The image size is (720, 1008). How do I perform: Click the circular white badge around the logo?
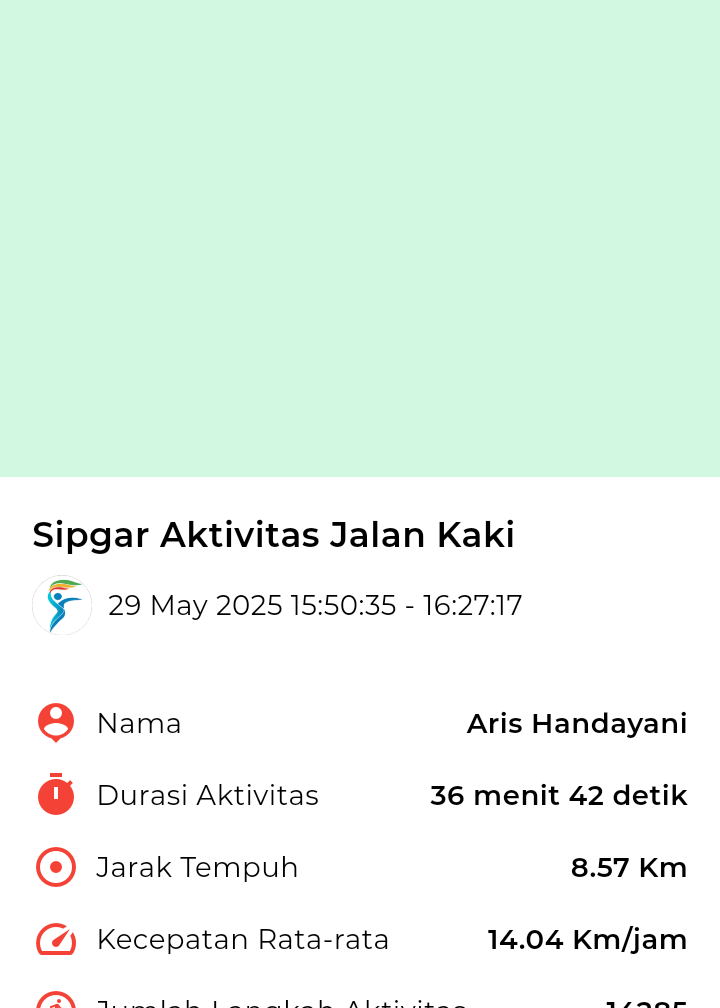61,604
